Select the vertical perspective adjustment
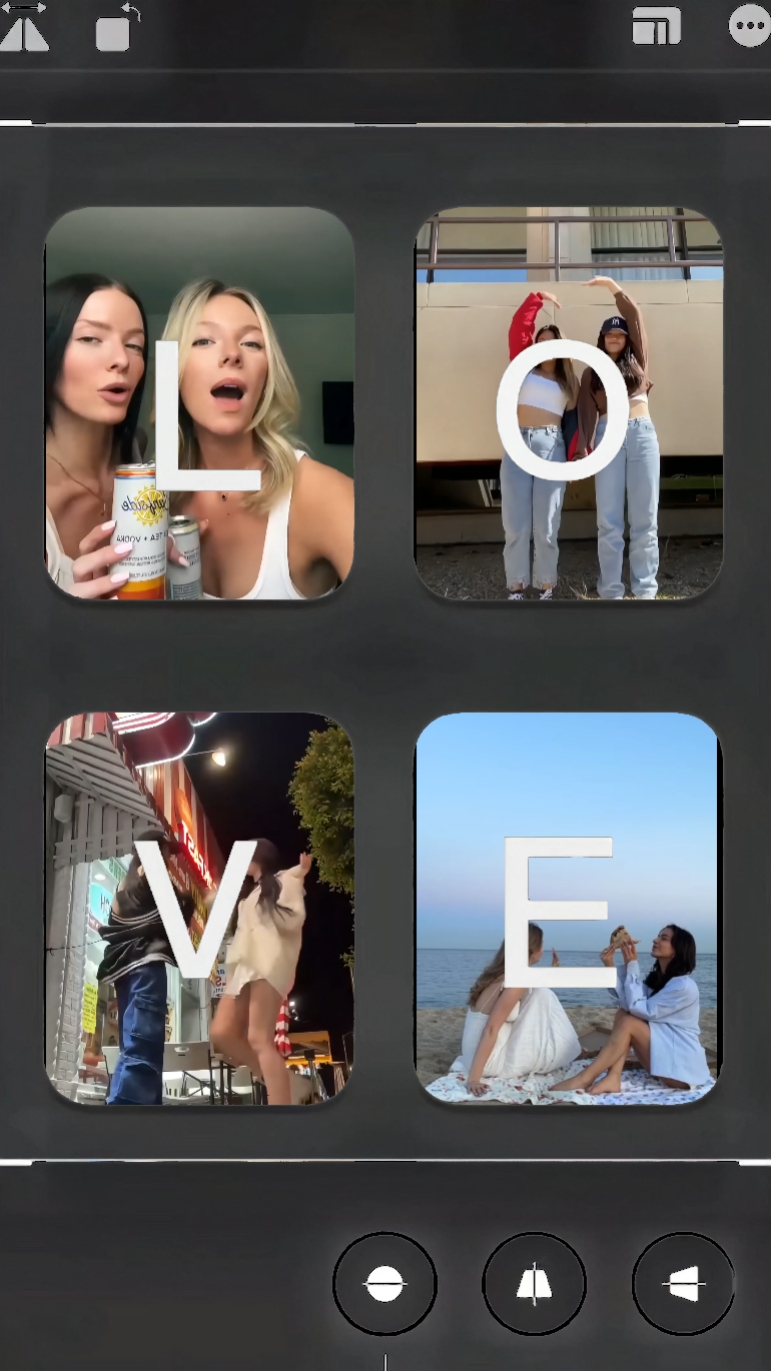Viewport: 771px width, 1371px height. coord(534,1283)
